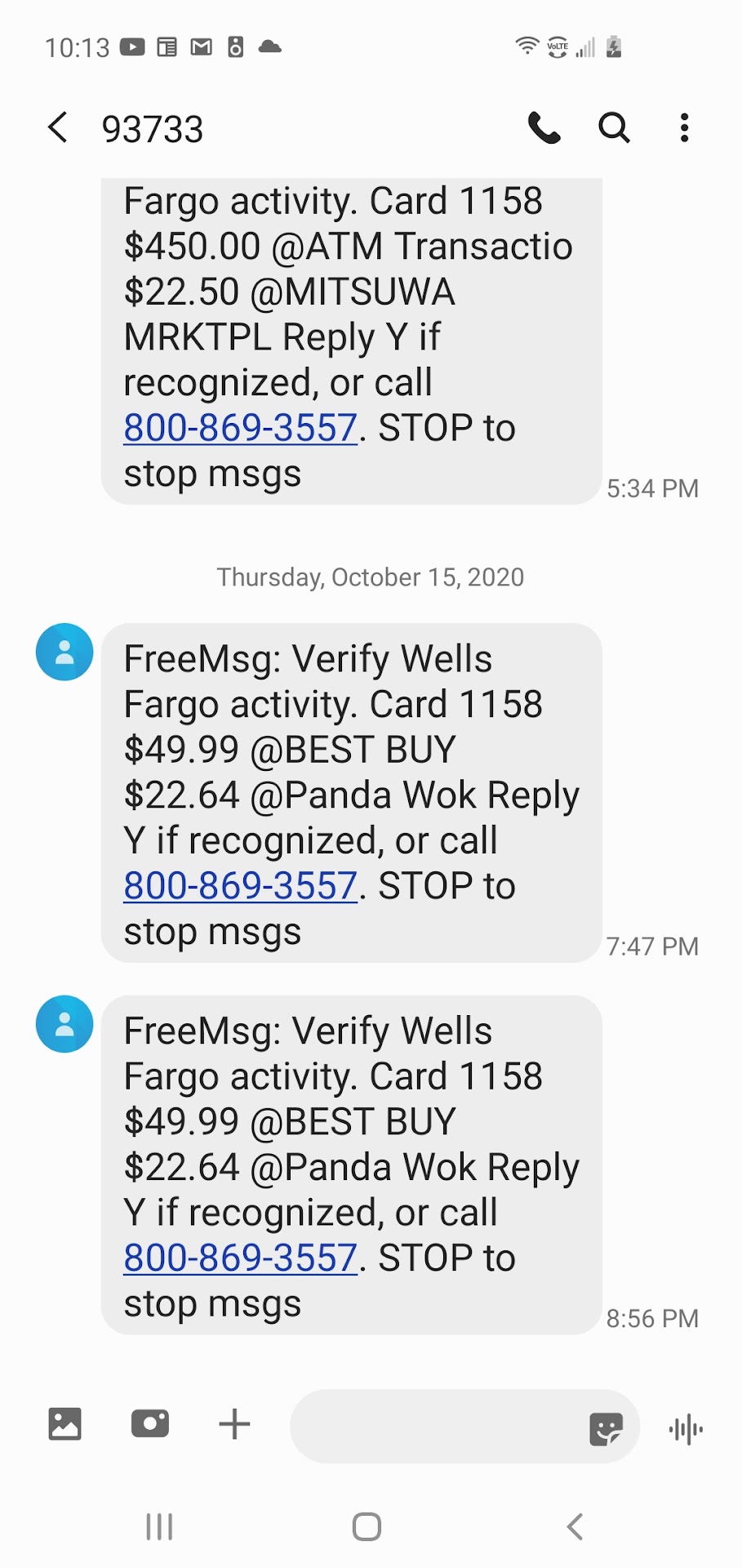
Task: Tap the 800-869-3557 link in 5:34 PM message
Action: pos(240,428)
